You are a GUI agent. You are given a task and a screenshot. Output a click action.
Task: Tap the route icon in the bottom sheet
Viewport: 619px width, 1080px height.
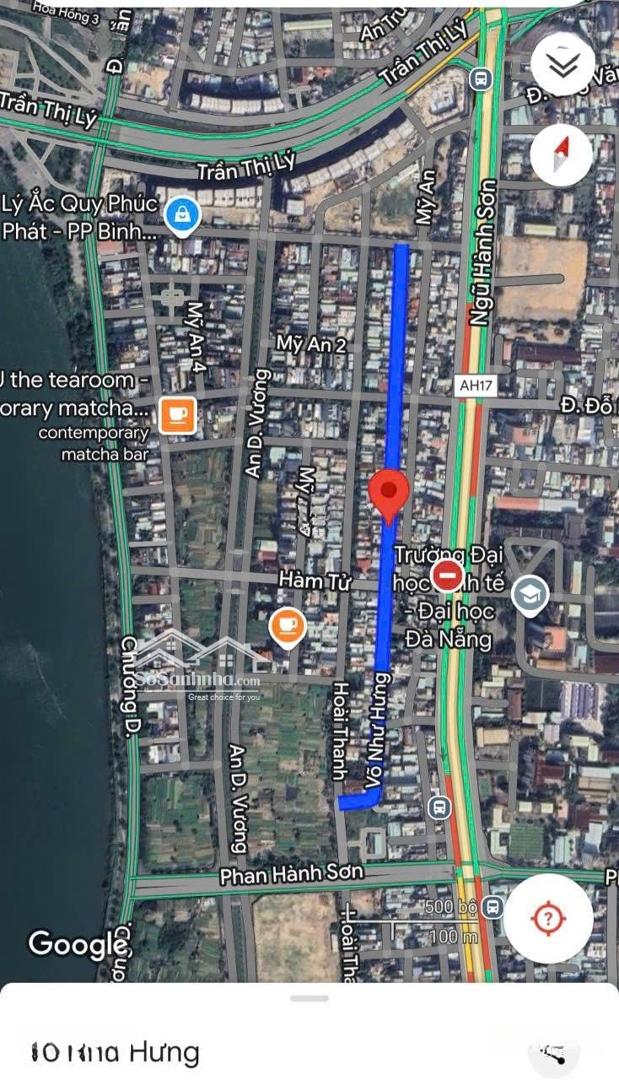pos(553,1052)
